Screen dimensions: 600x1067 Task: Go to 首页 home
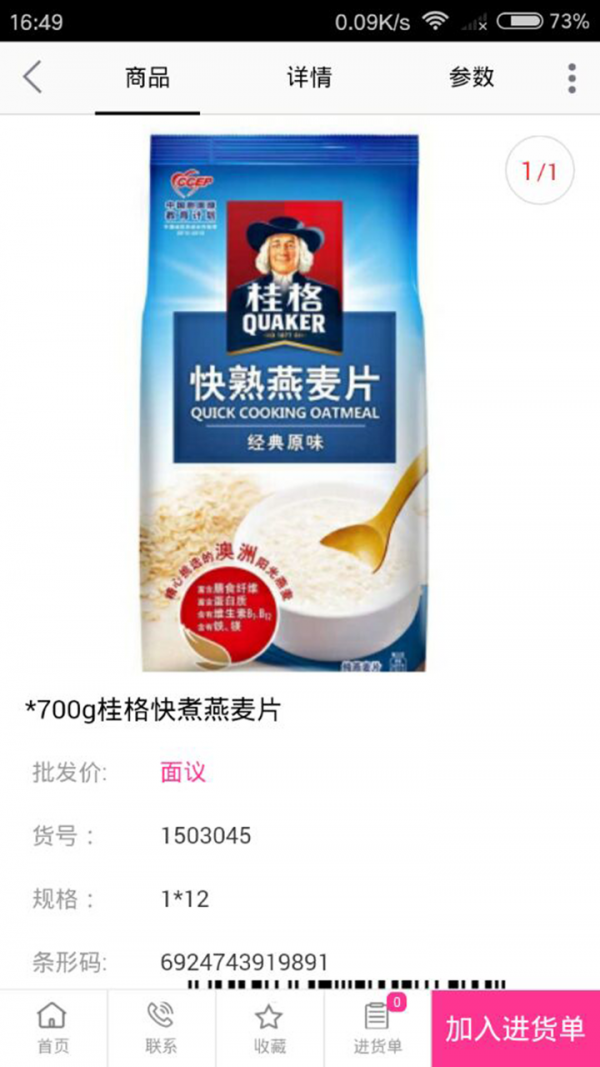pyautogui.click(x=52, y=1028)
